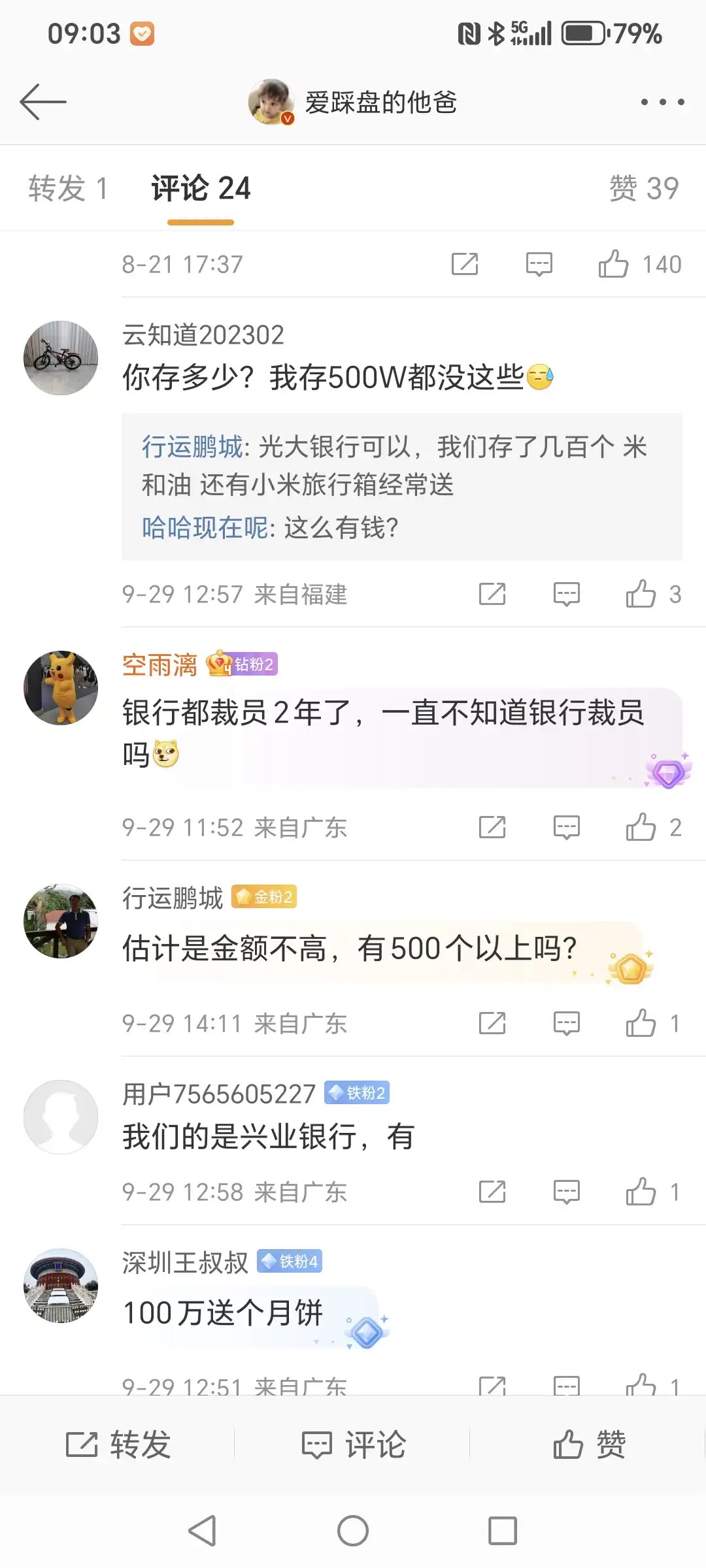Tap the bottom 转发 button
The height and width of the screenshot is (1568, 706).
click(118, 1445)
